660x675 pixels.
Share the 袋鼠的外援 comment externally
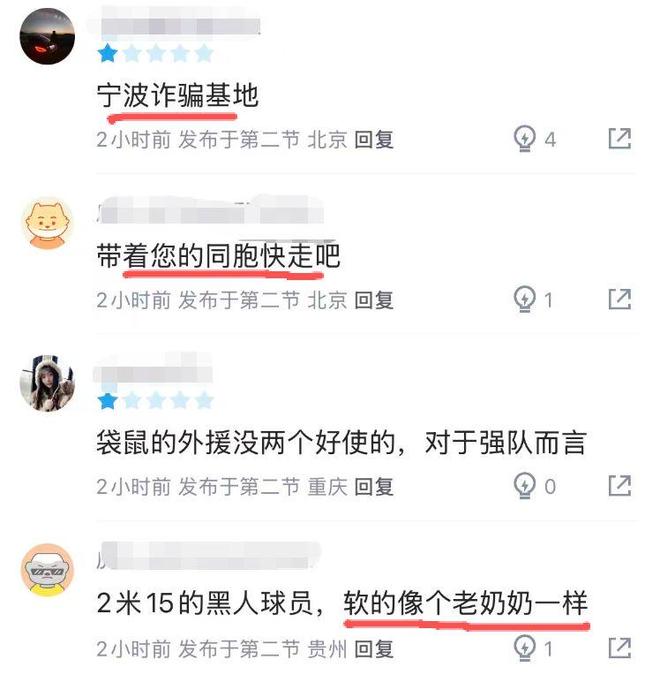point(620,487)
